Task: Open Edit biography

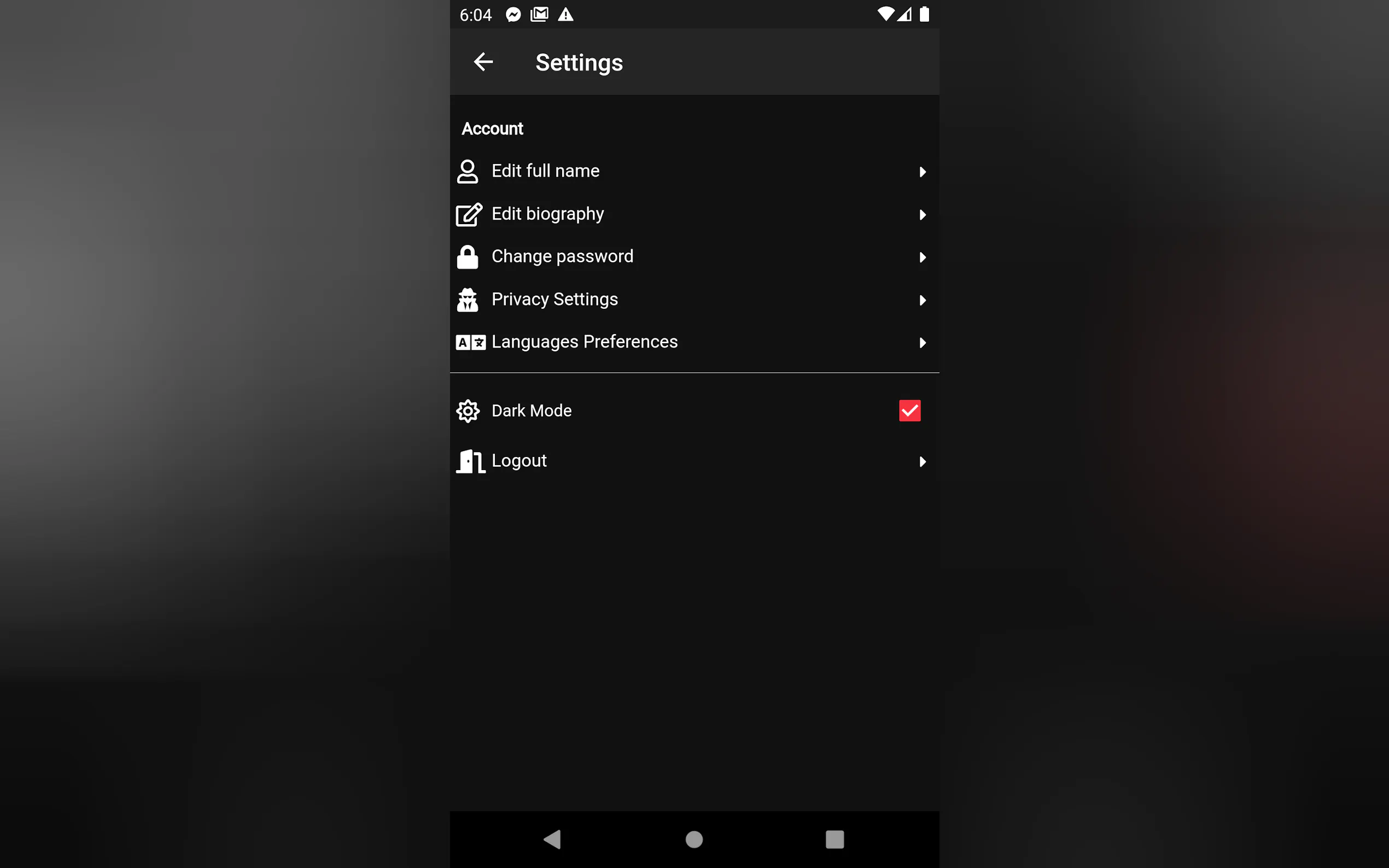Action: coord(693,214)
